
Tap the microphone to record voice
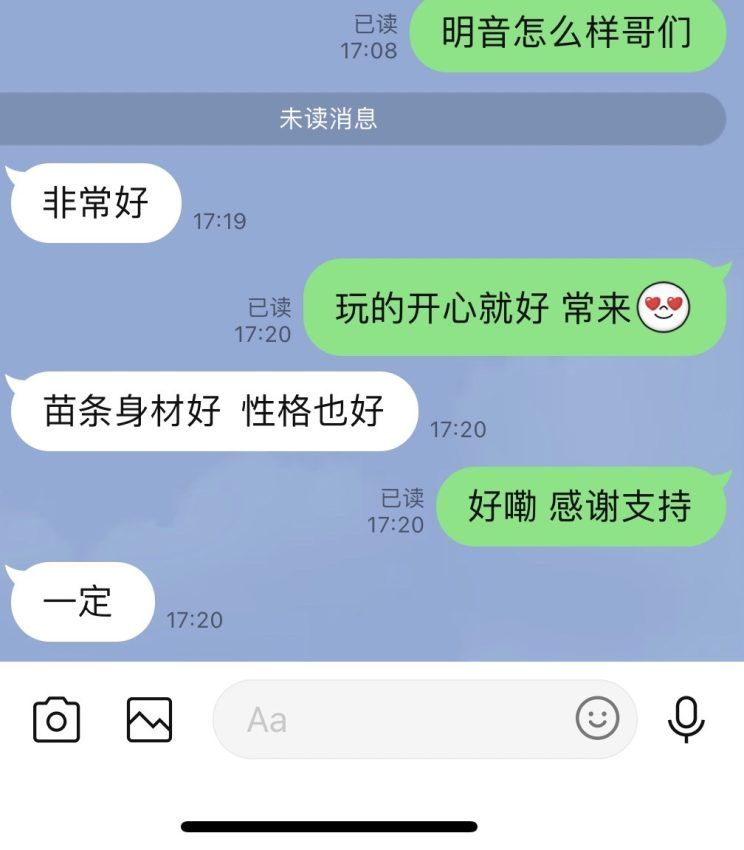686,719
